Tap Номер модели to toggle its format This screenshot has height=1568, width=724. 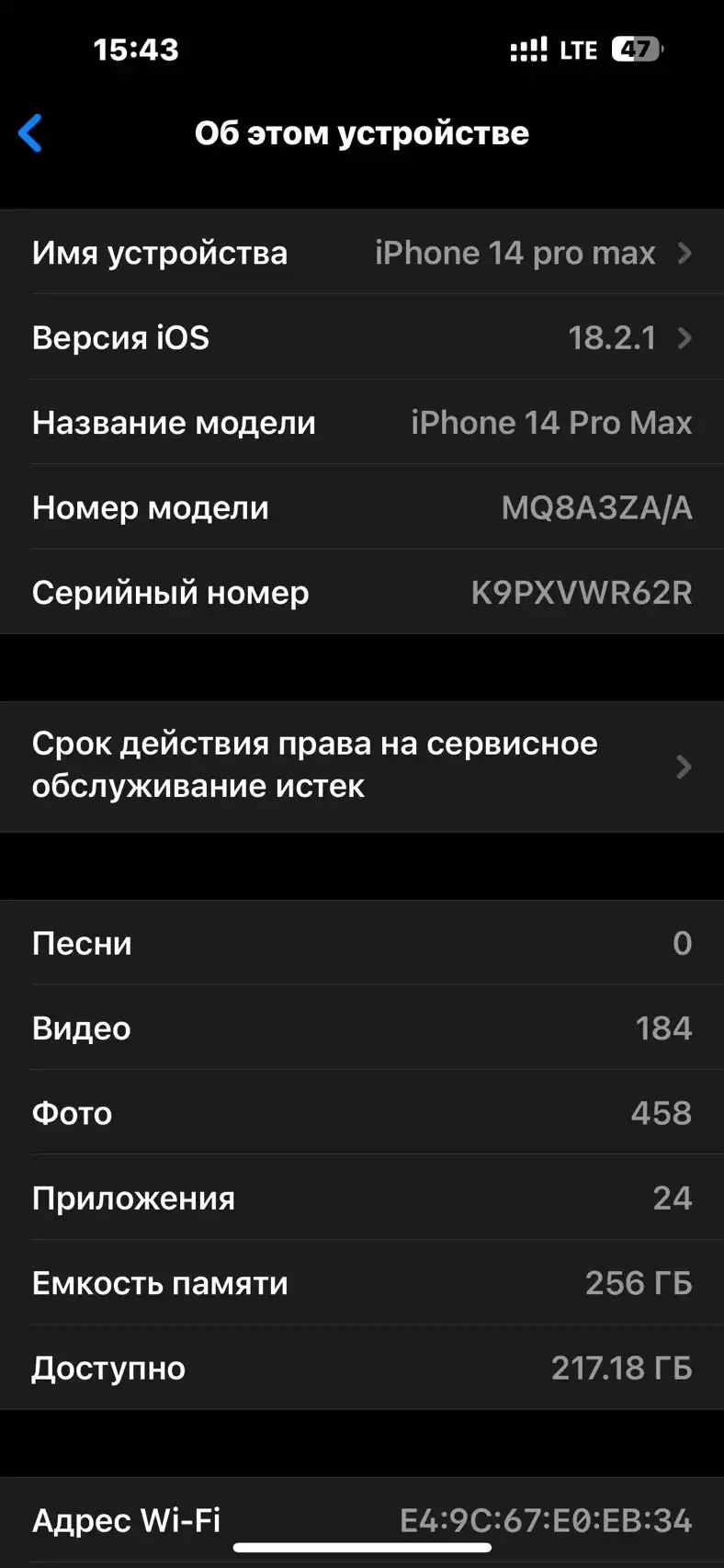[362, 507]
